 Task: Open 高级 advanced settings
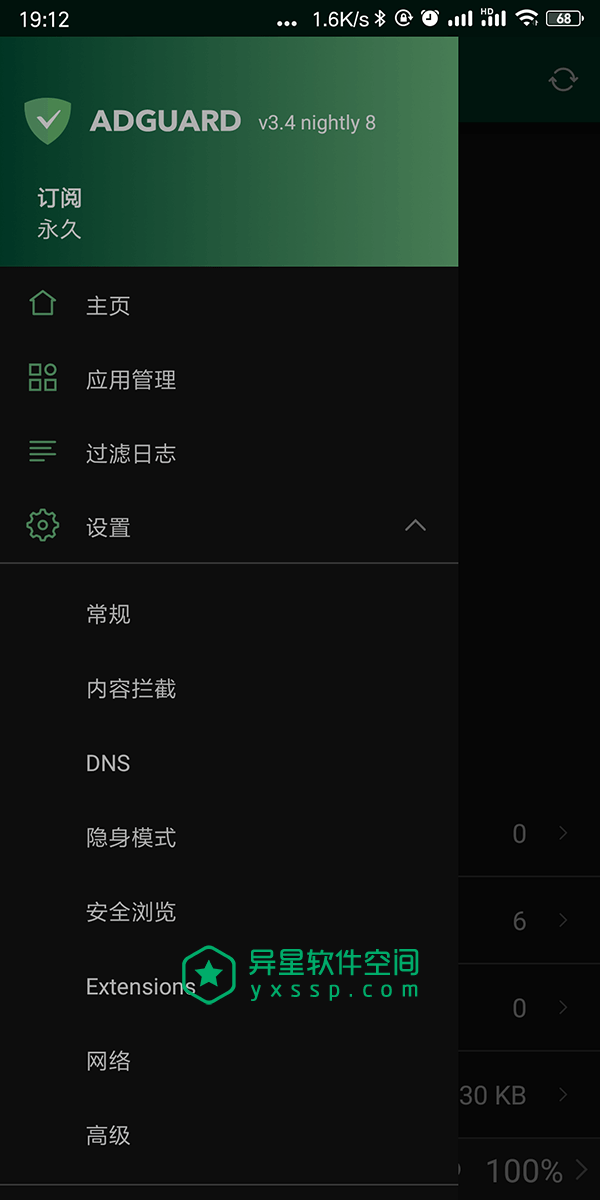[x=229, y=1135]
